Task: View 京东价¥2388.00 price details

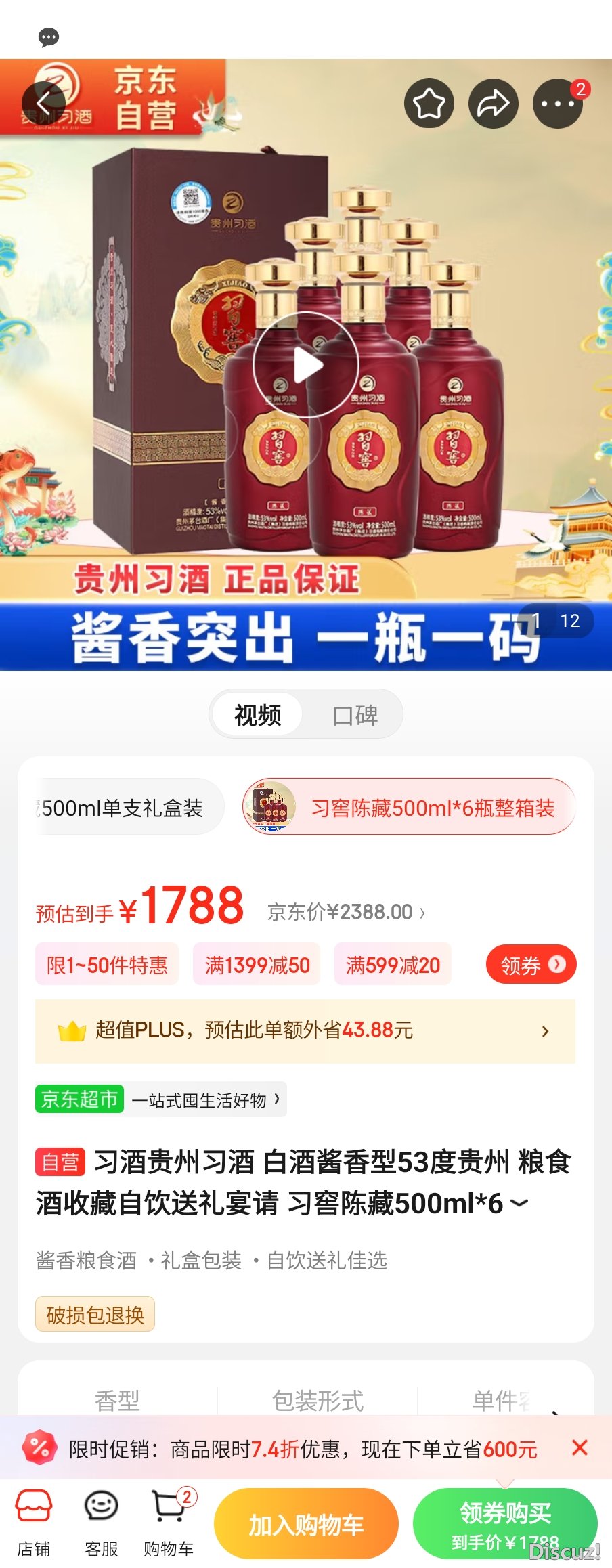Action: [x=346, y=912]
